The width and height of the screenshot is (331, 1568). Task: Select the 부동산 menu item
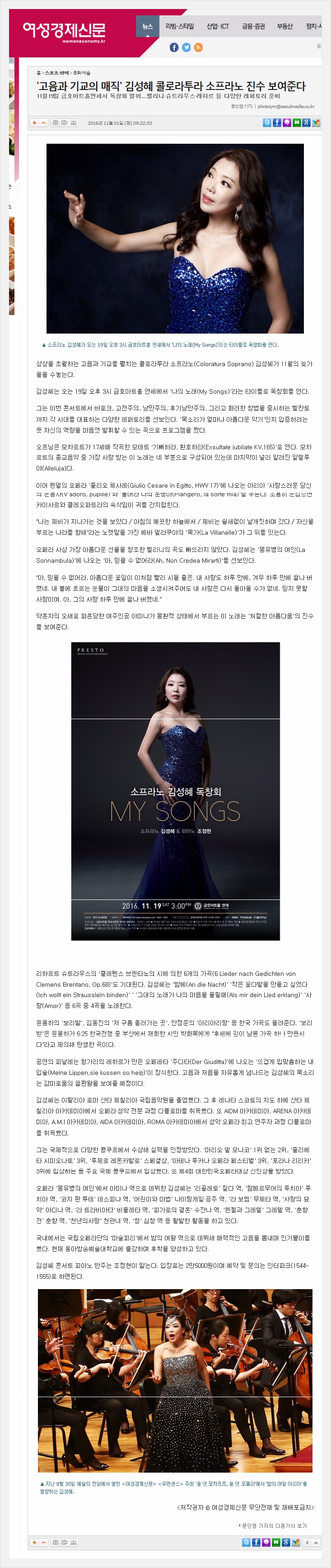click(285, 26)
